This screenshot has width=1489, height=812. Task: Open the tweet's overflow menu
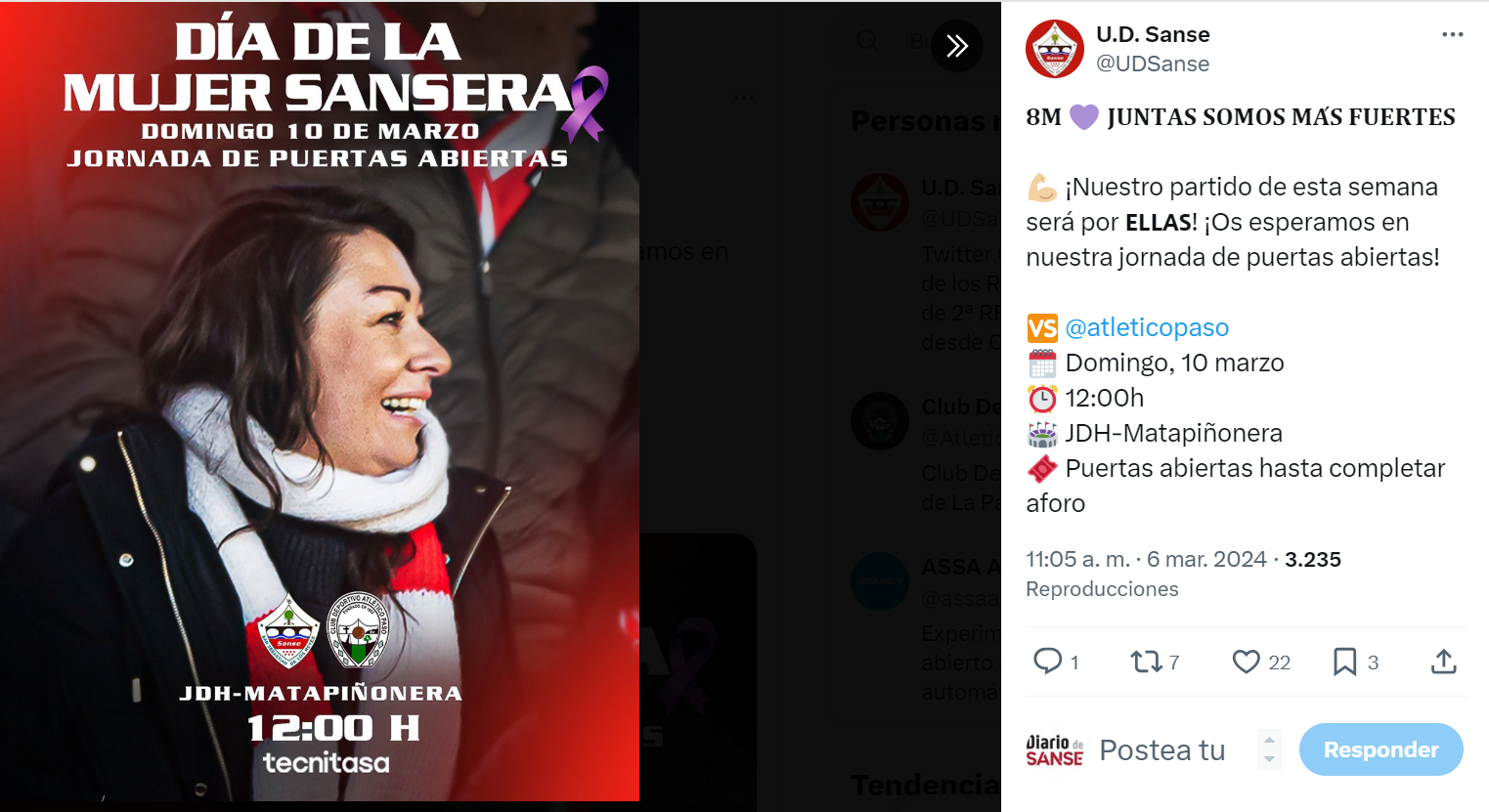tap(1452, 35)
